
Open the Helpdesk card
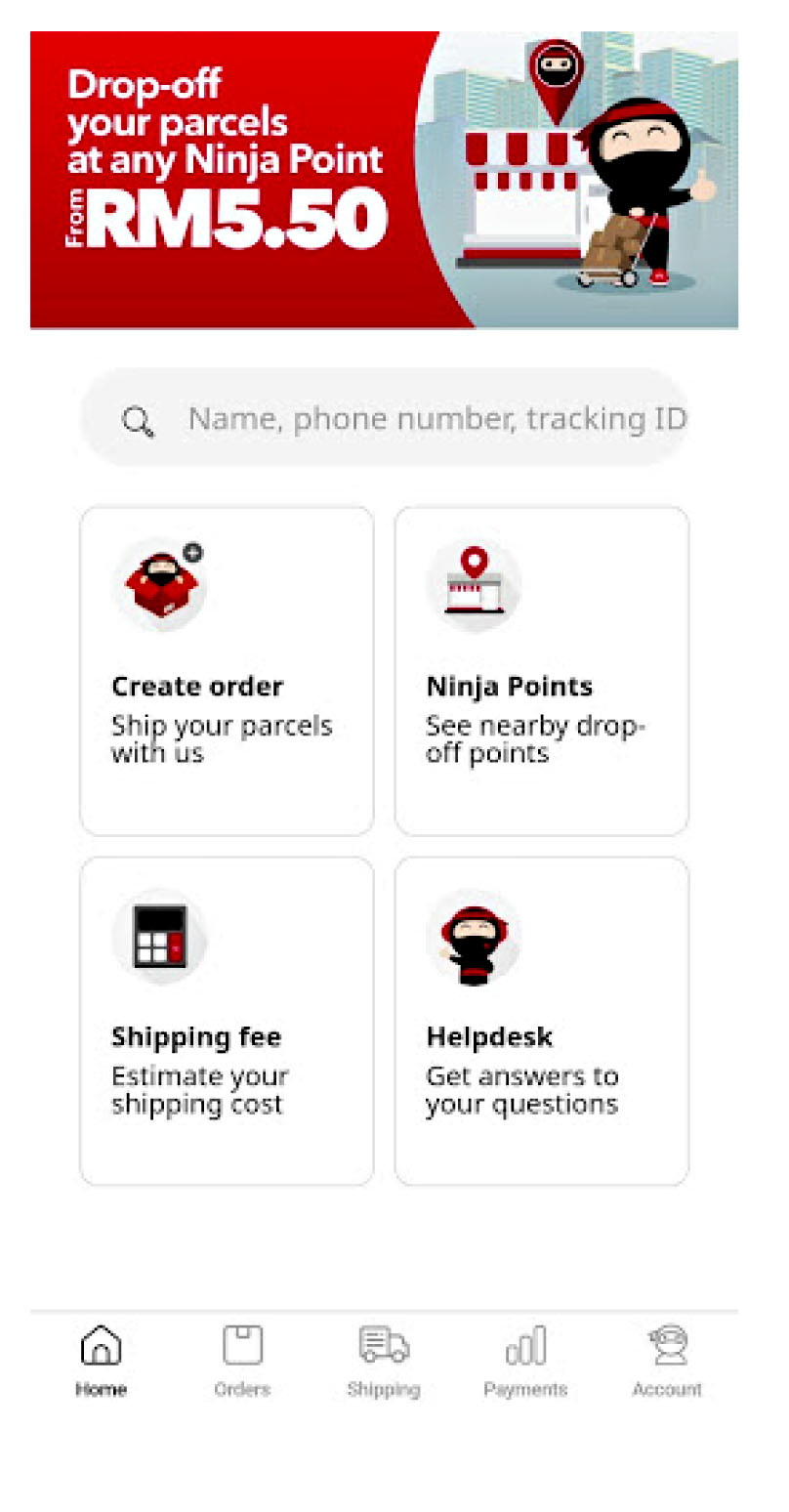click(542, 1022)
